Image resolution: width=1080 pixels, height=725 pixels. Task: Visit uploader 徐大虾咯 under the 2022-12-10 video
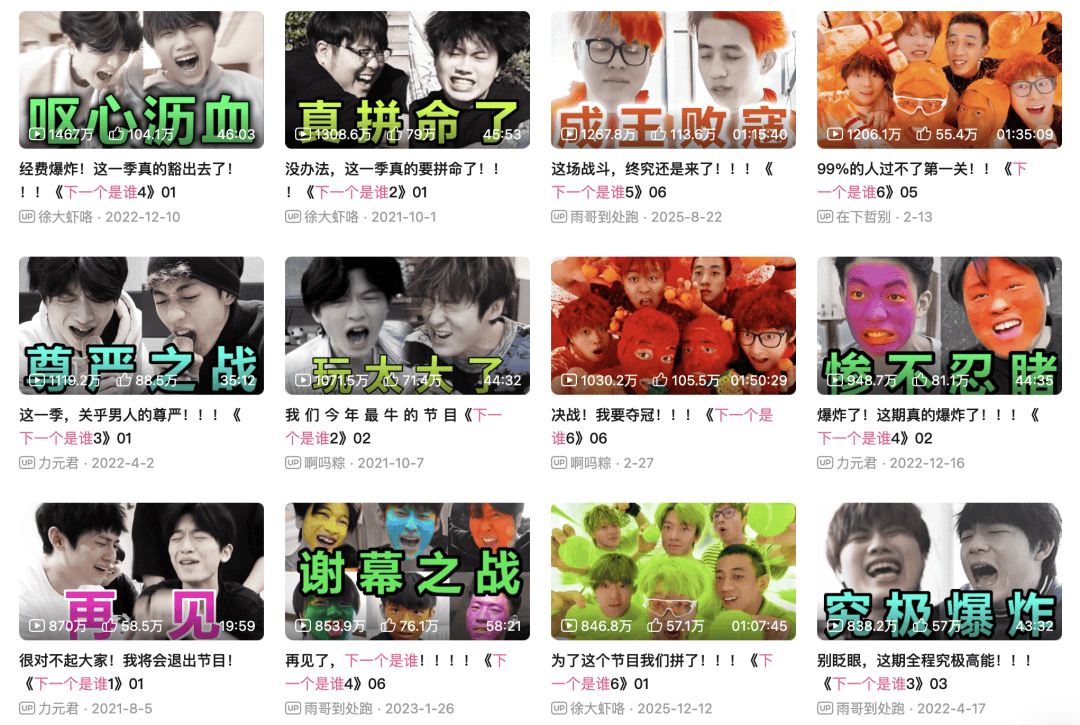coord(65,217)
